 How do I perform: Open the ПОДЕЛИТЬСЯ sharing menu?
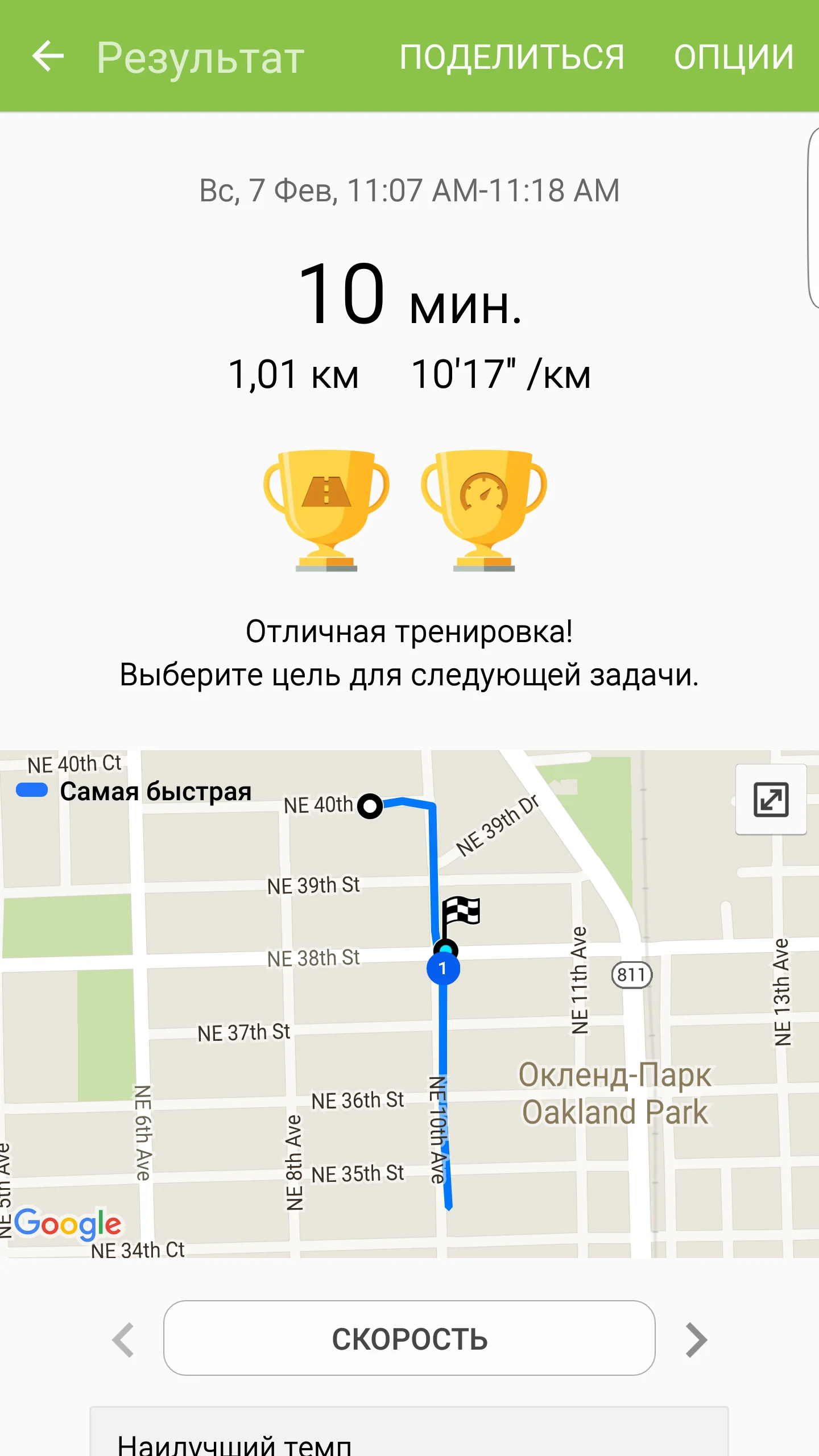tap(511, 57)
